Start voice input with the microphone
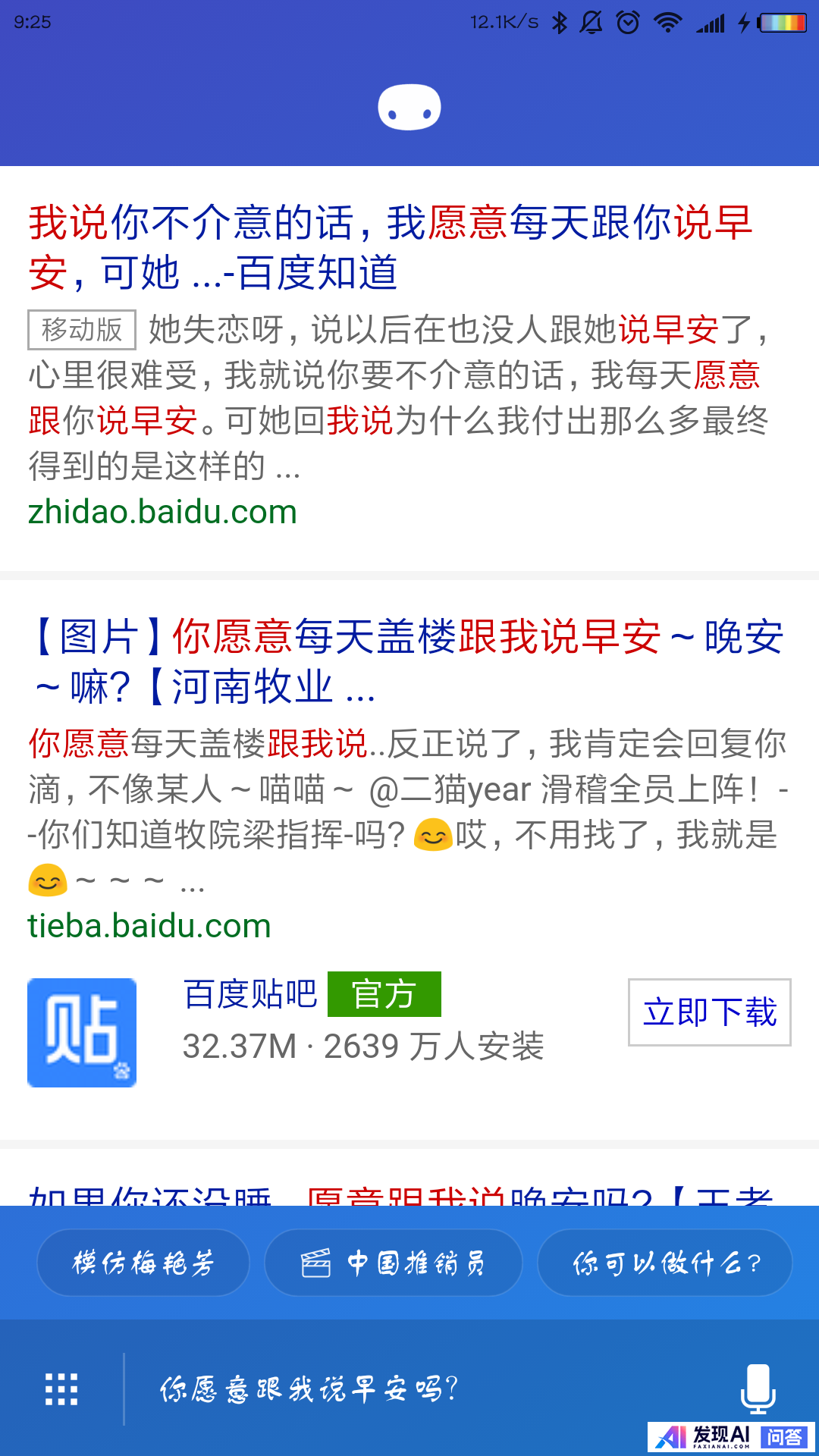 pos(758,1388)
